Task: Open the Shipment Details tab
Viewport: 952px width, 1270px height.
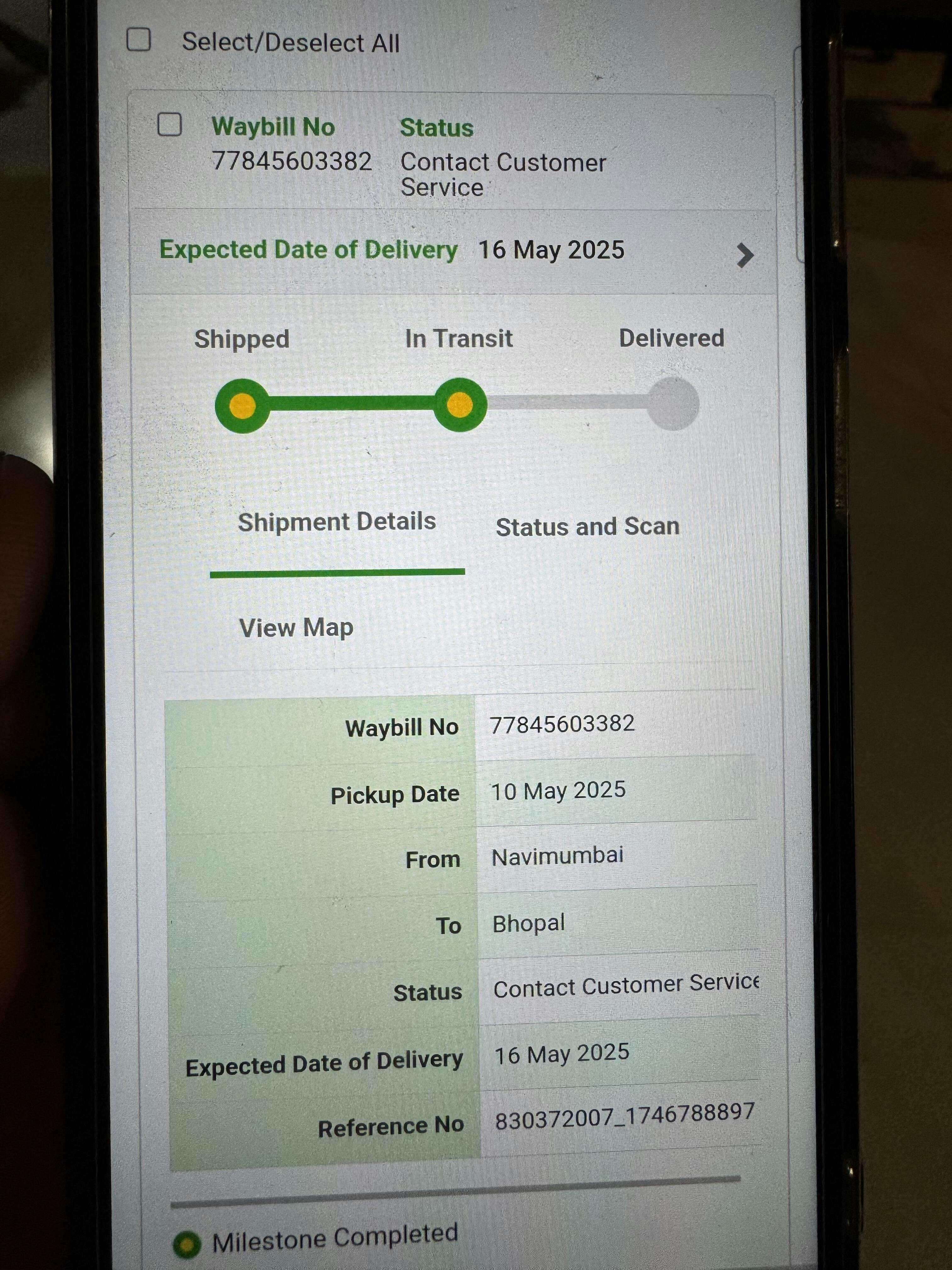Action: [337, 522]
